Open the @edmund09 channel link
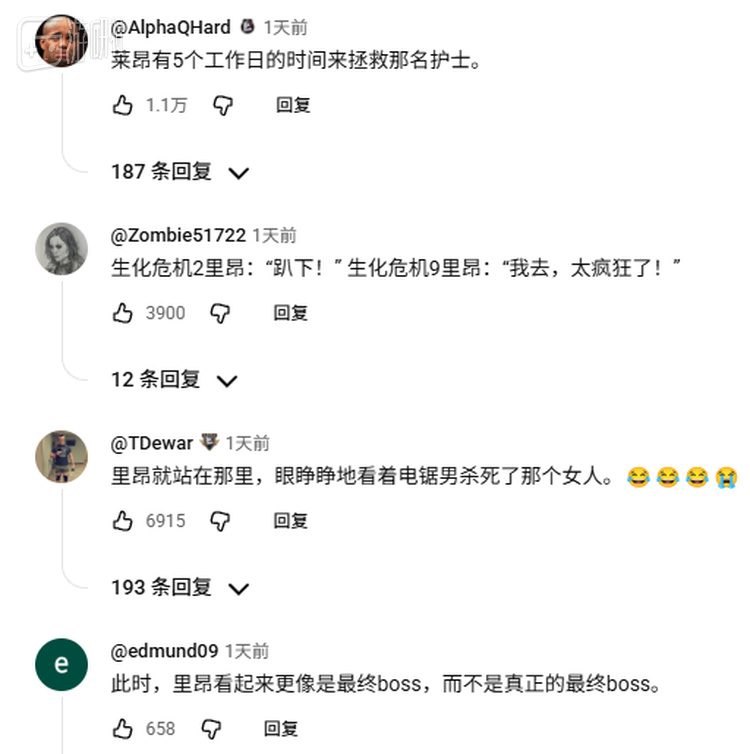750x754 pixels. [x=164, y=652]
